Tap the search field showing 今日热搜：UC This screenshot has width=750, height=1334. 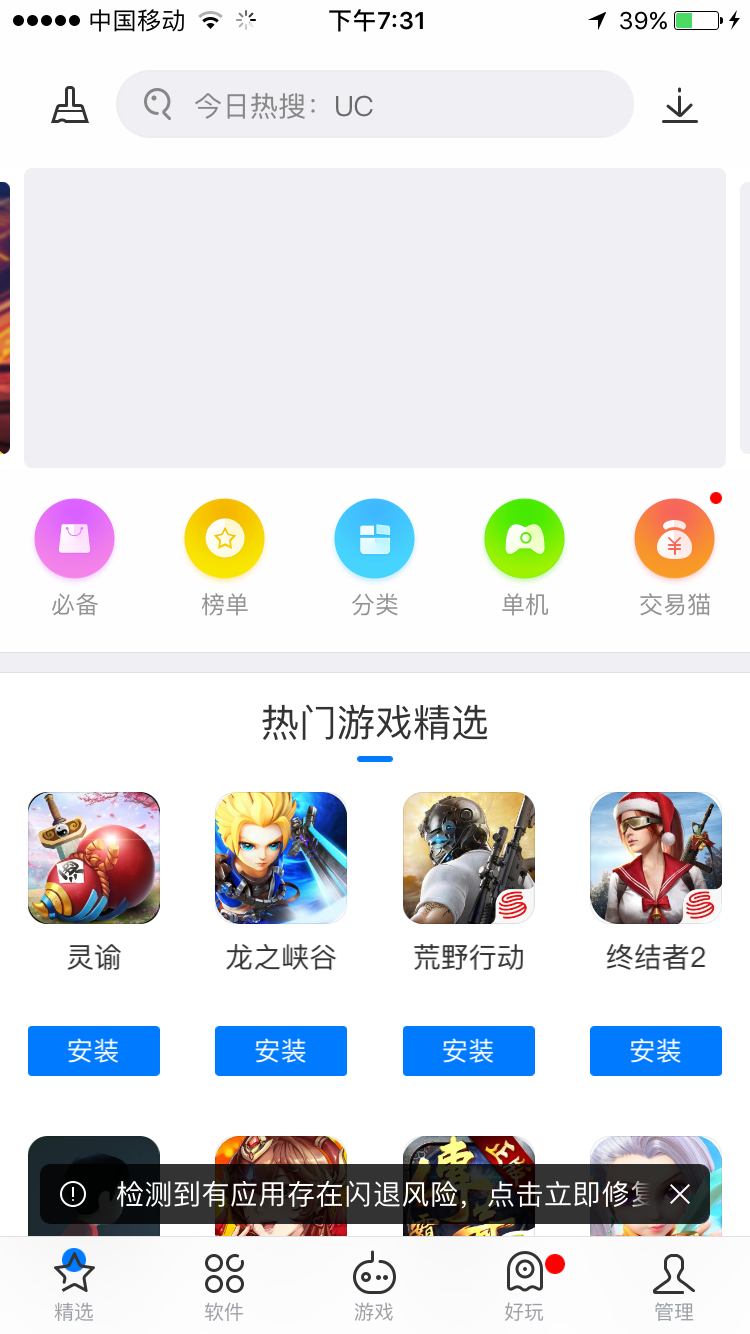click(375, 104)
